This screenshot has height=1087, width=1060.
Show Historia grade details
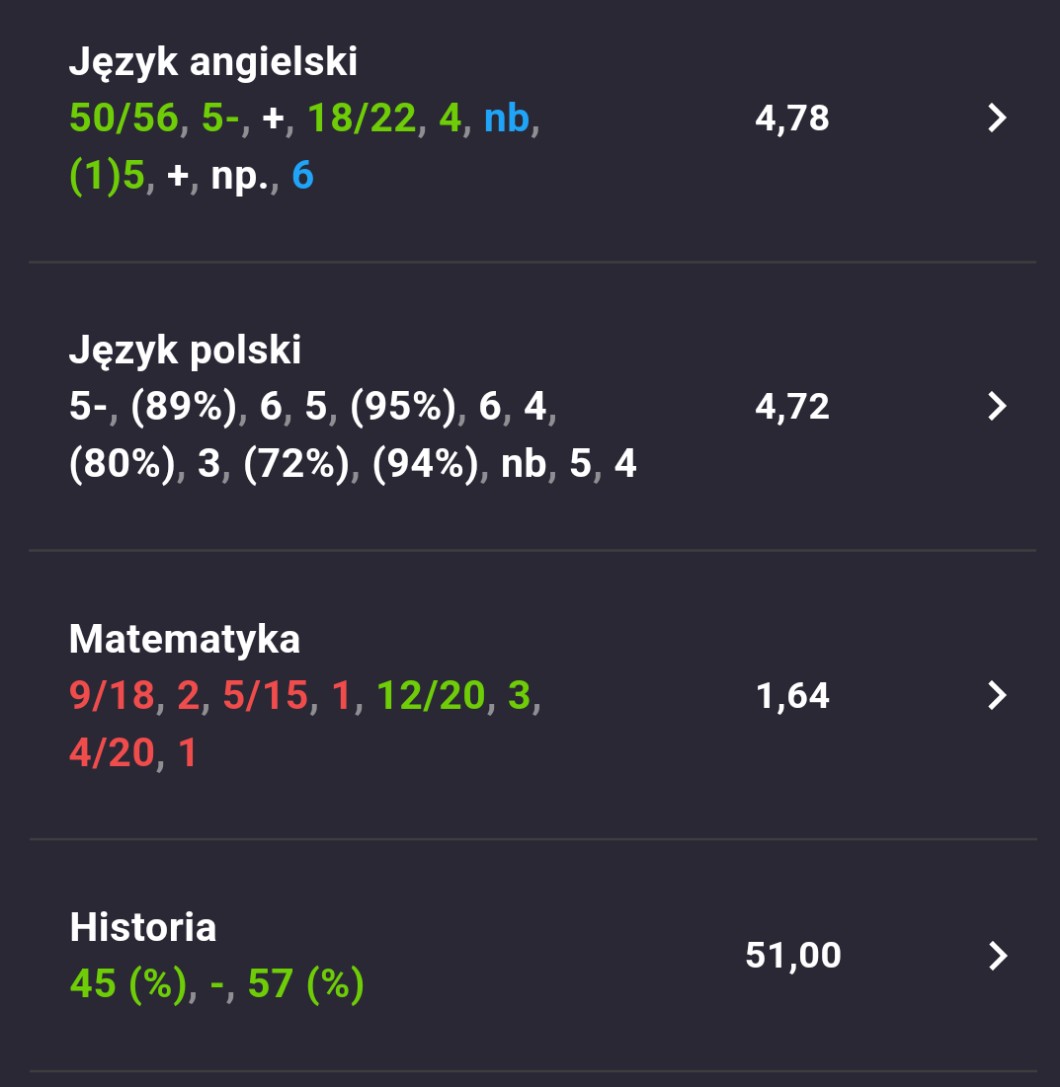[x=996, y=956]
